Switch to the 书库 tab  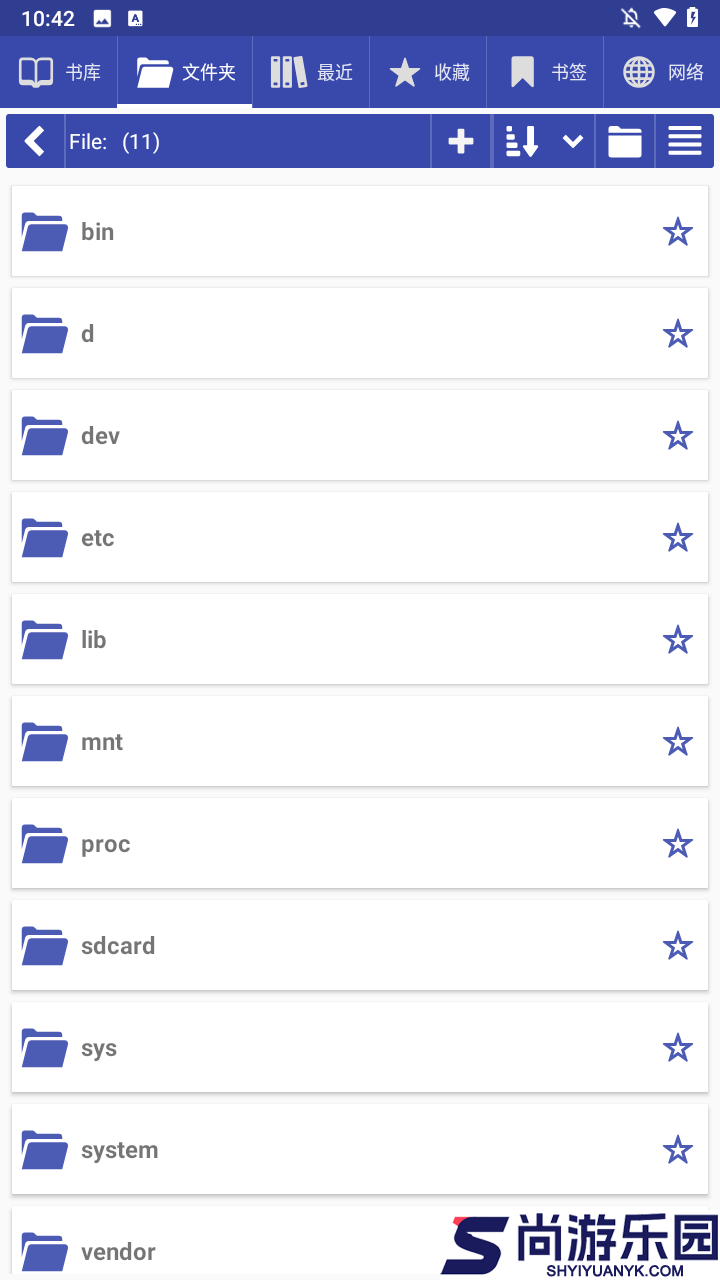click(x=59, y=72)
